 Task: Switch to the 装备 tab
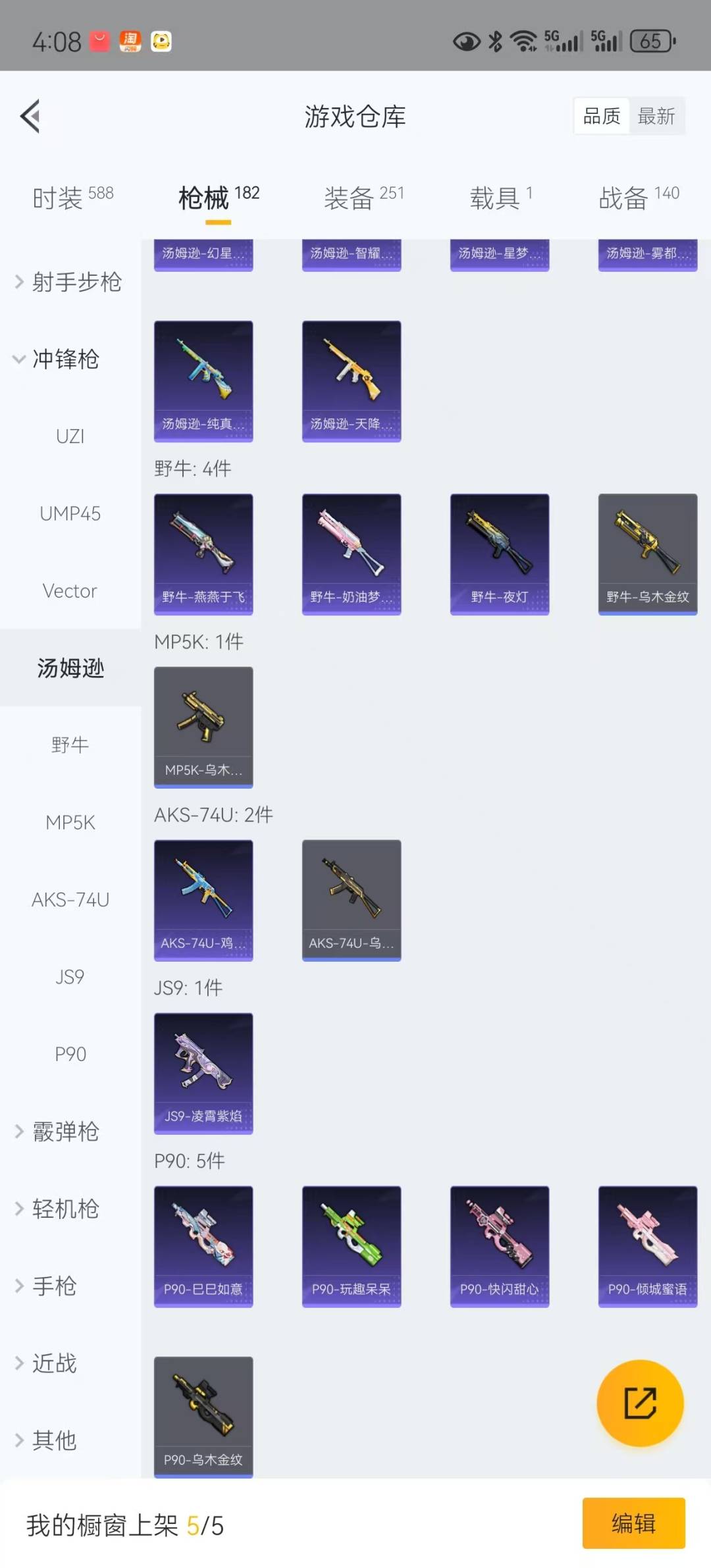click(363, 197)
